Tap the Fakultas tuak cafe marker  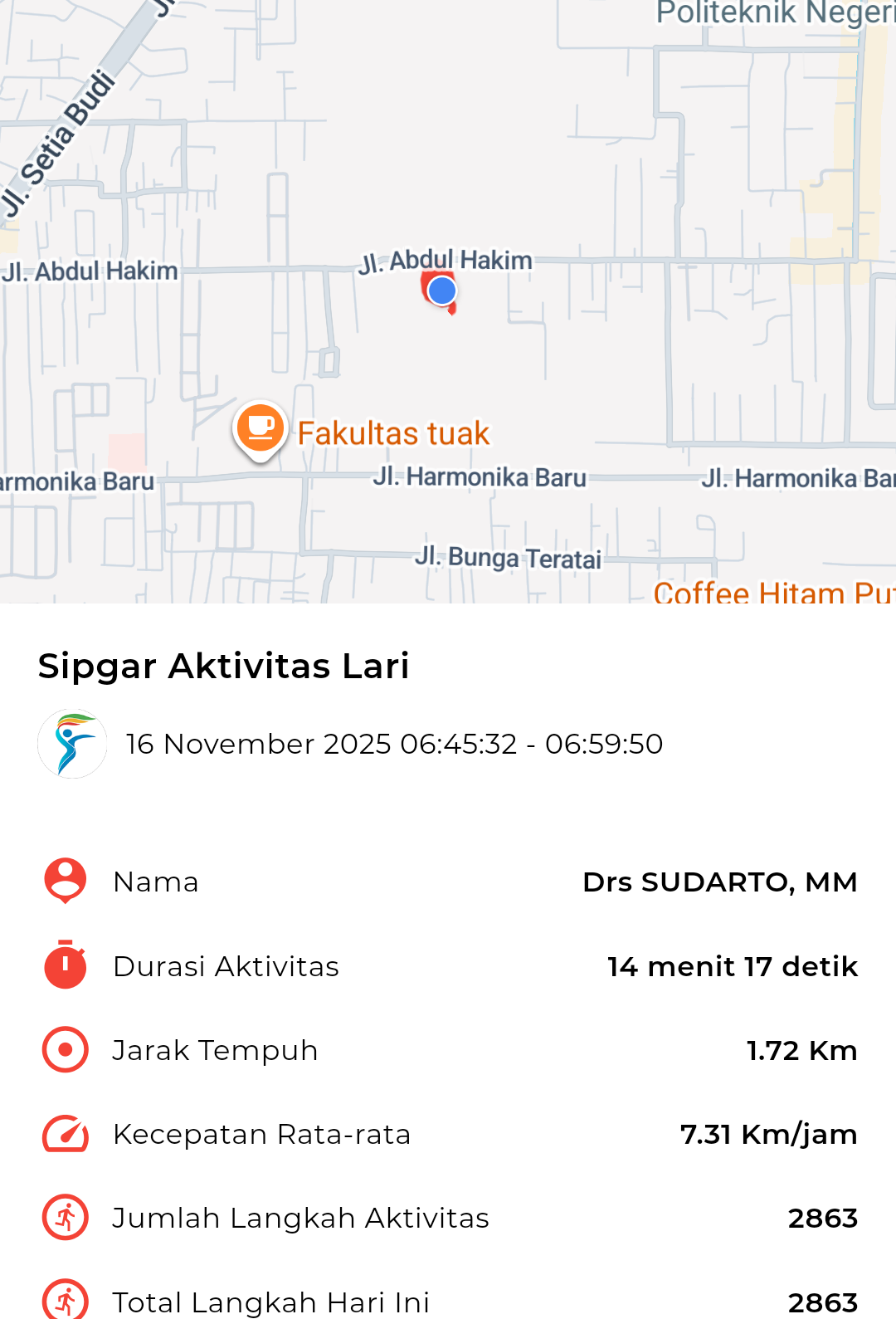click(x=261, y=429)
